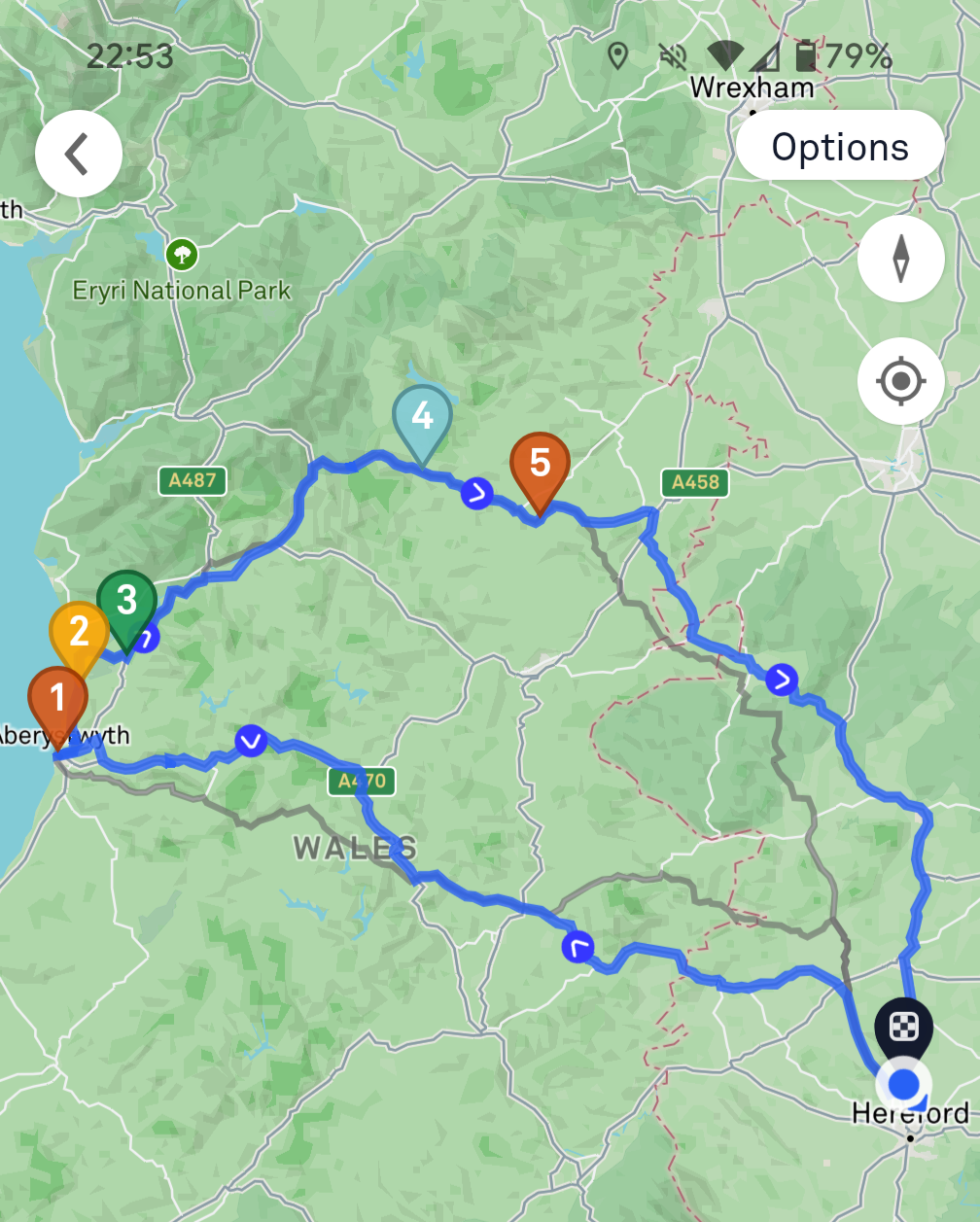The height and width of the screenshot is (1222, 980).
Task: Select the yellow waypoint marker 2
Action: click(x=79, y=632)
